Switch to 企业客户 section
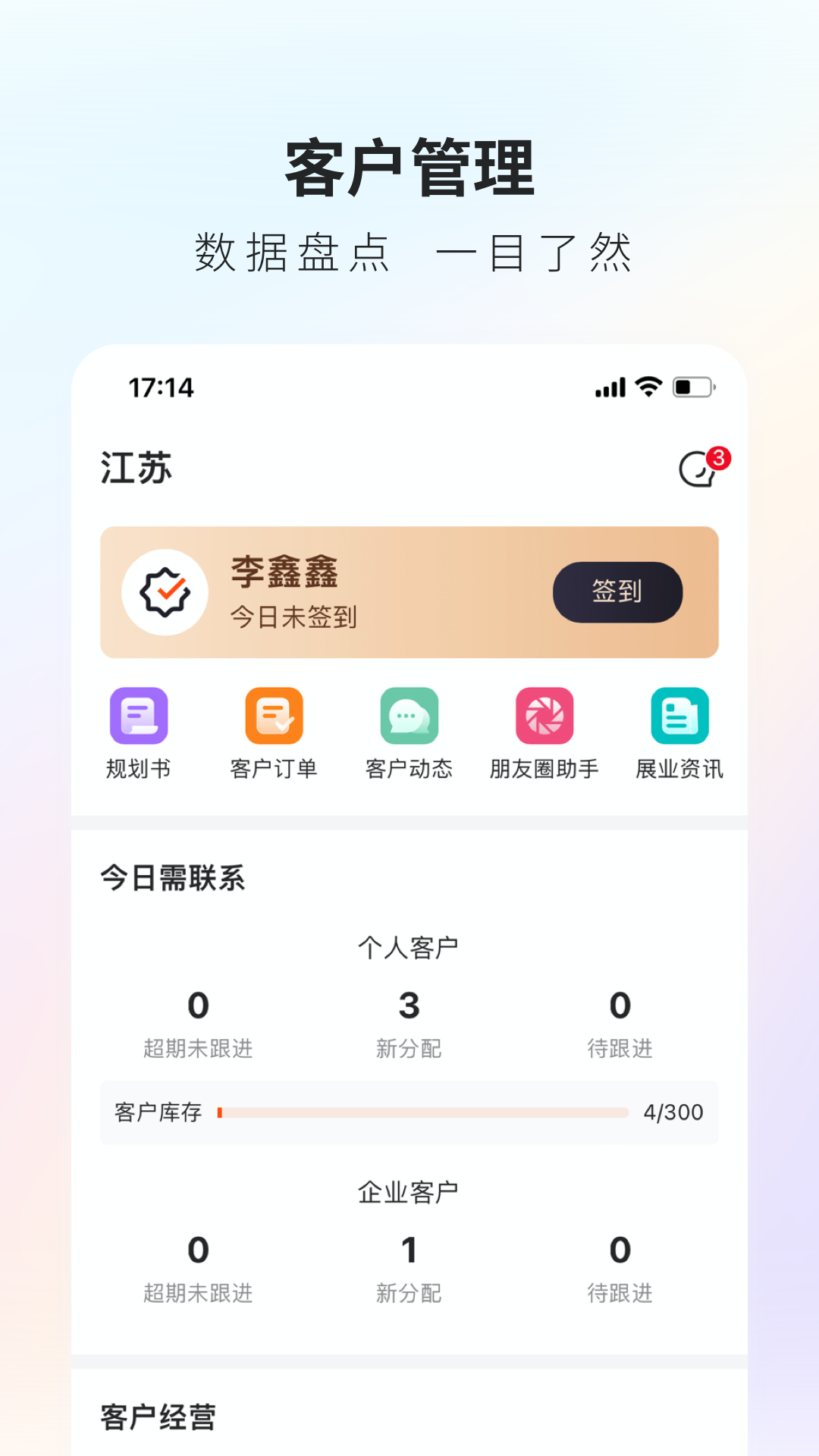This screenshot has height=1456, width=819. [x=409, y=1189]
